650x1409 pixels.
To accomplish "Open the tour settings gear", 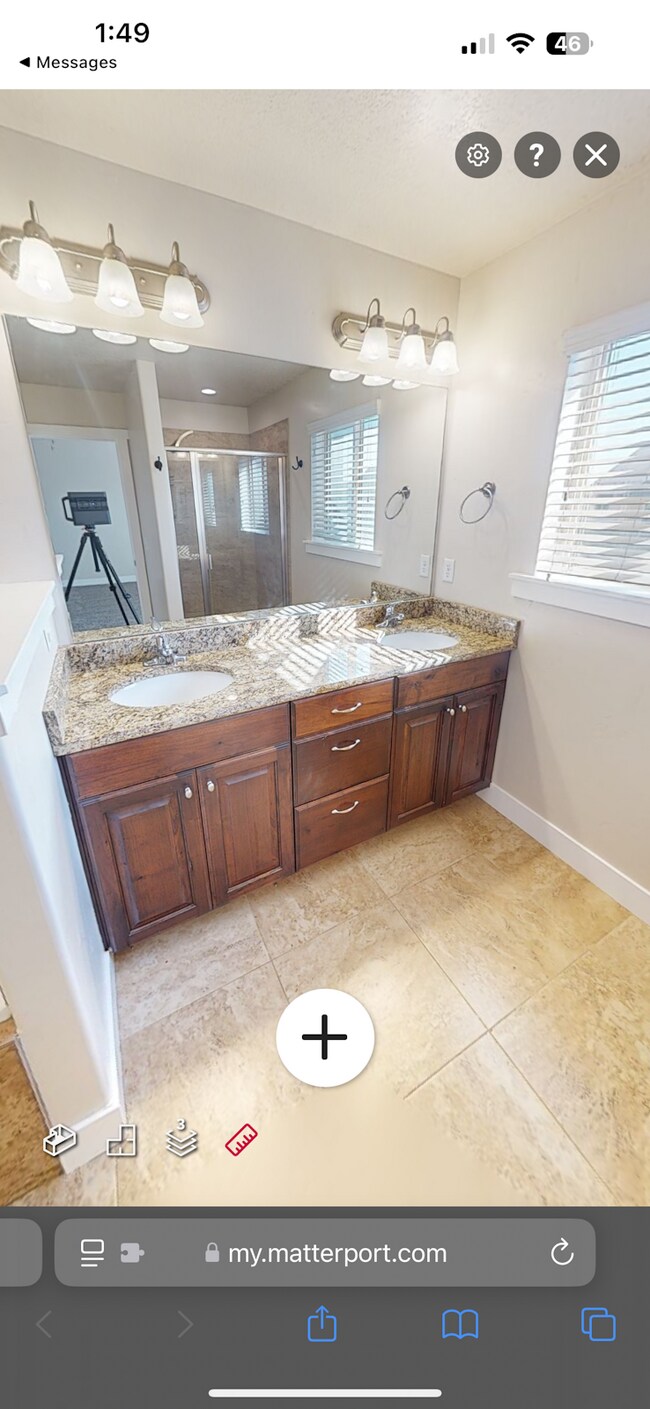I will [x=478, y=155].
